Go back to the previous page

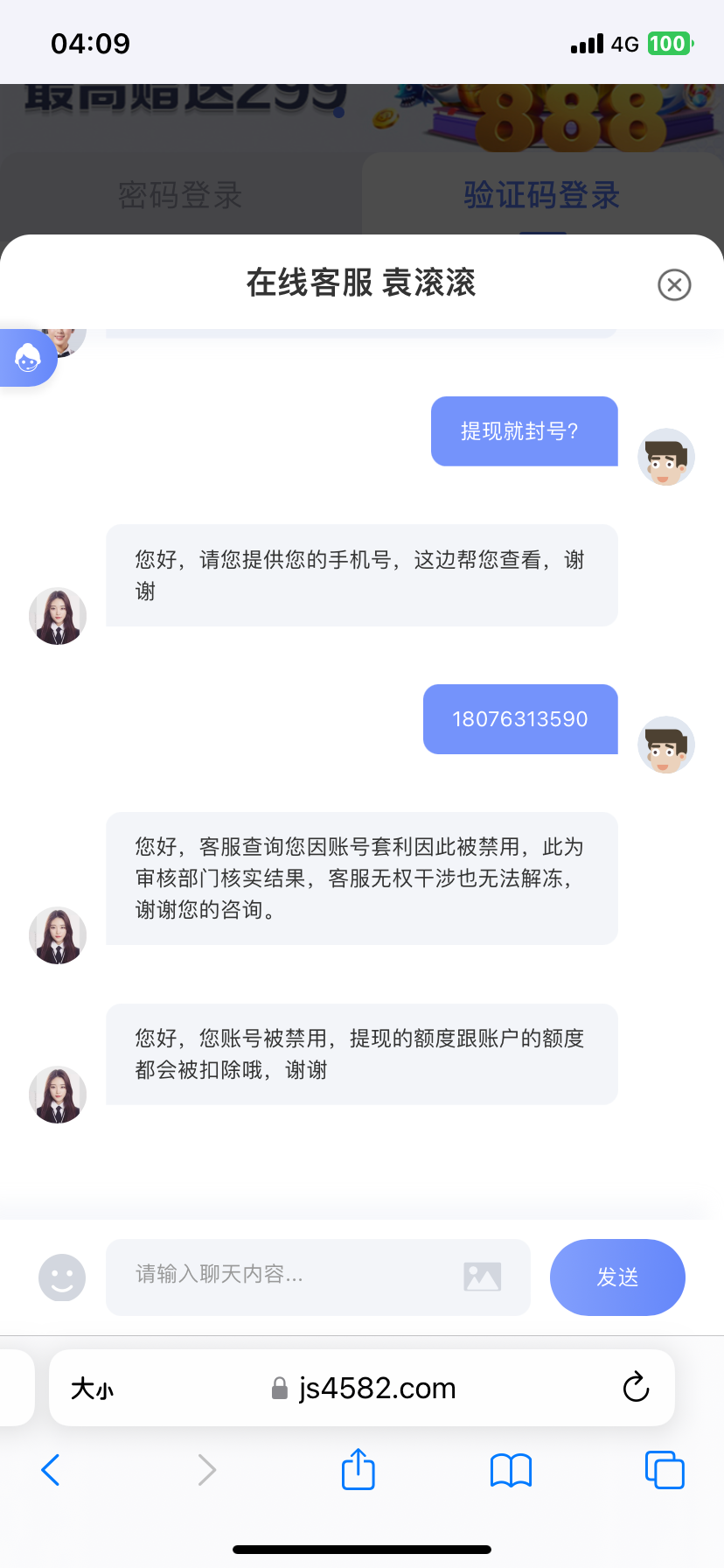point(51,1470)
